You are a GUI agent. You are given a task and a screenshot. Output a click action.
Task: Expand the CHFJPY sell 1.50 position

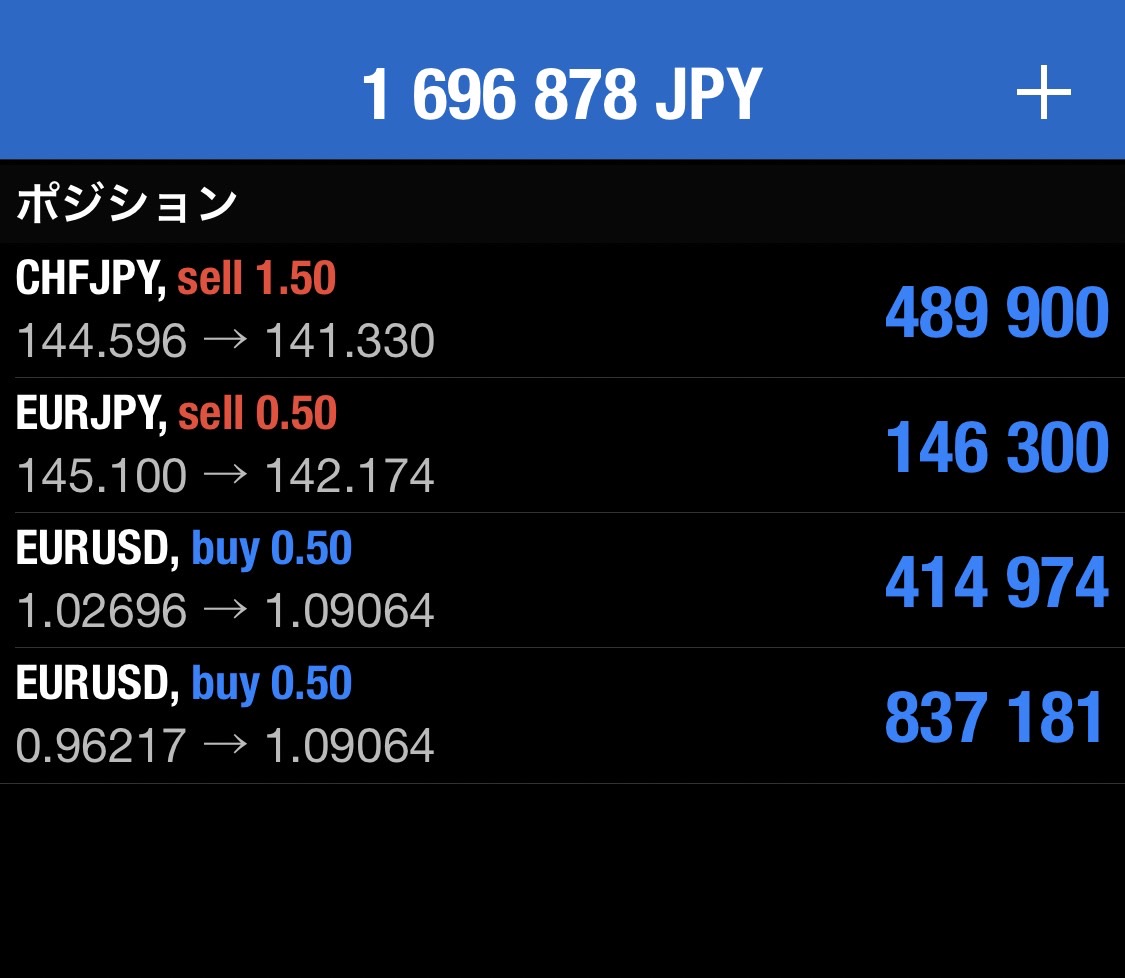[x=562, y=311]
